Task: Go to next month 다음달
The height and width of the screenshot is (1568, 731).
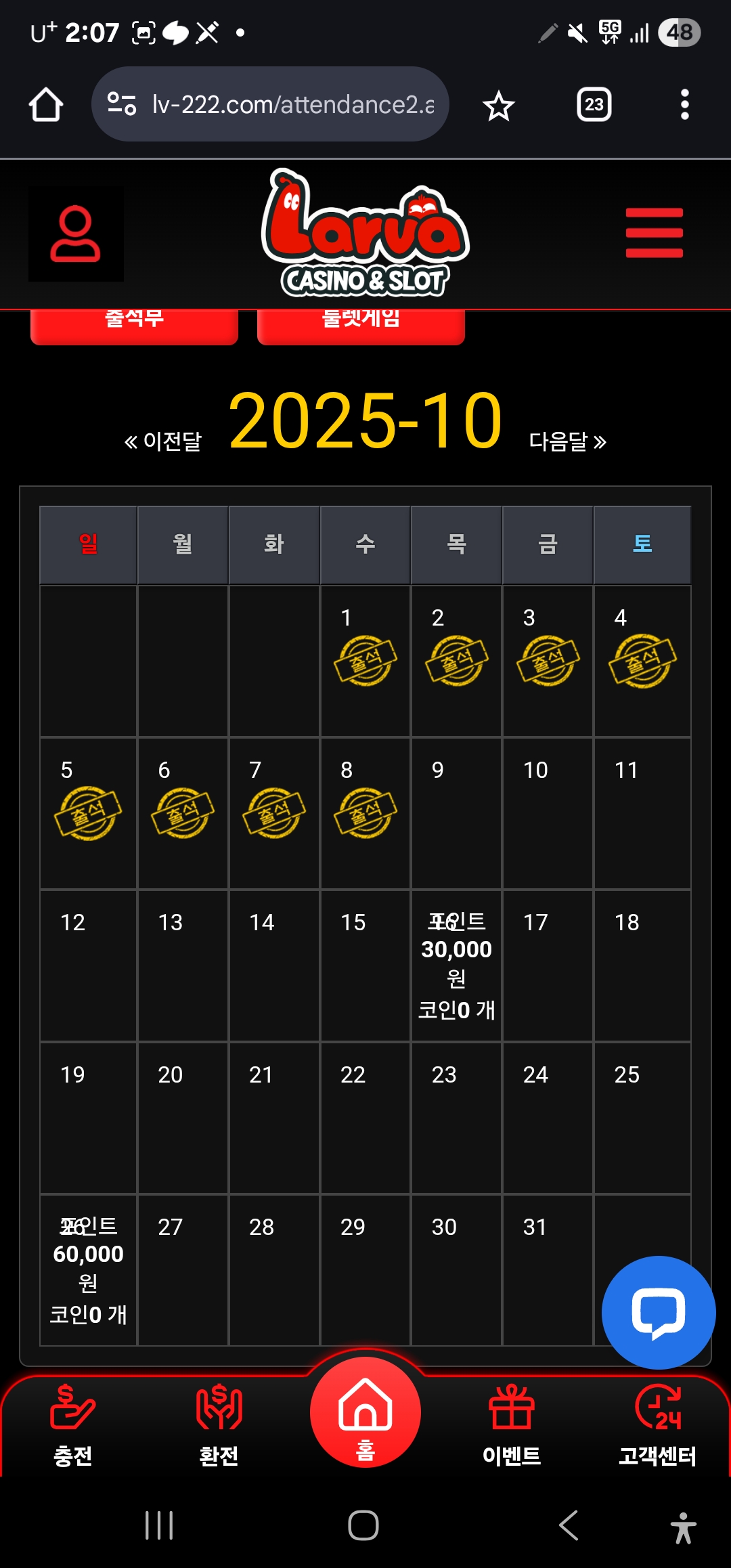Action: coord(567,441)
